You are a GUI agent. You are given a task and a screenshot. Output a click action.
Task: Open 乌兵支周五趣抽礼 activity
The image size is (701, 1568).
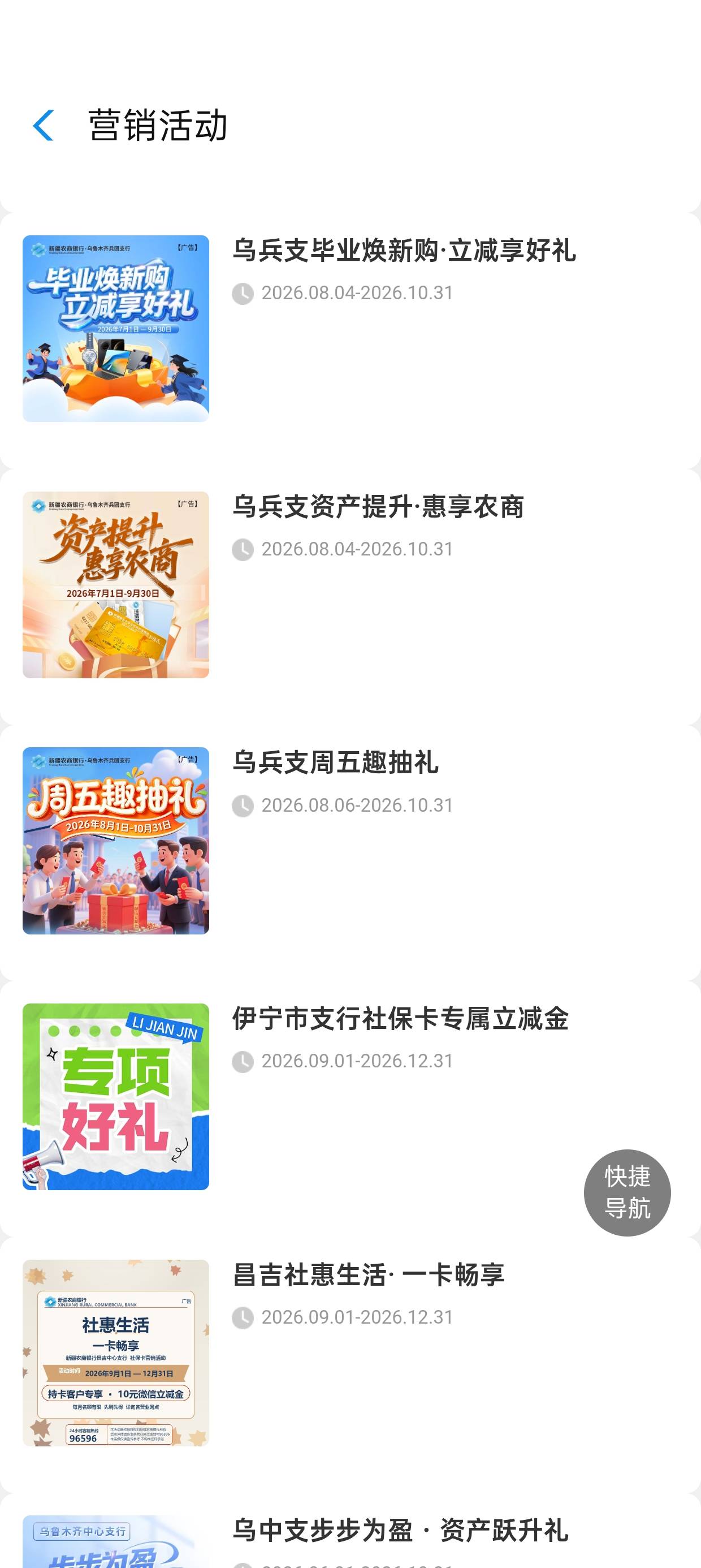350,841
